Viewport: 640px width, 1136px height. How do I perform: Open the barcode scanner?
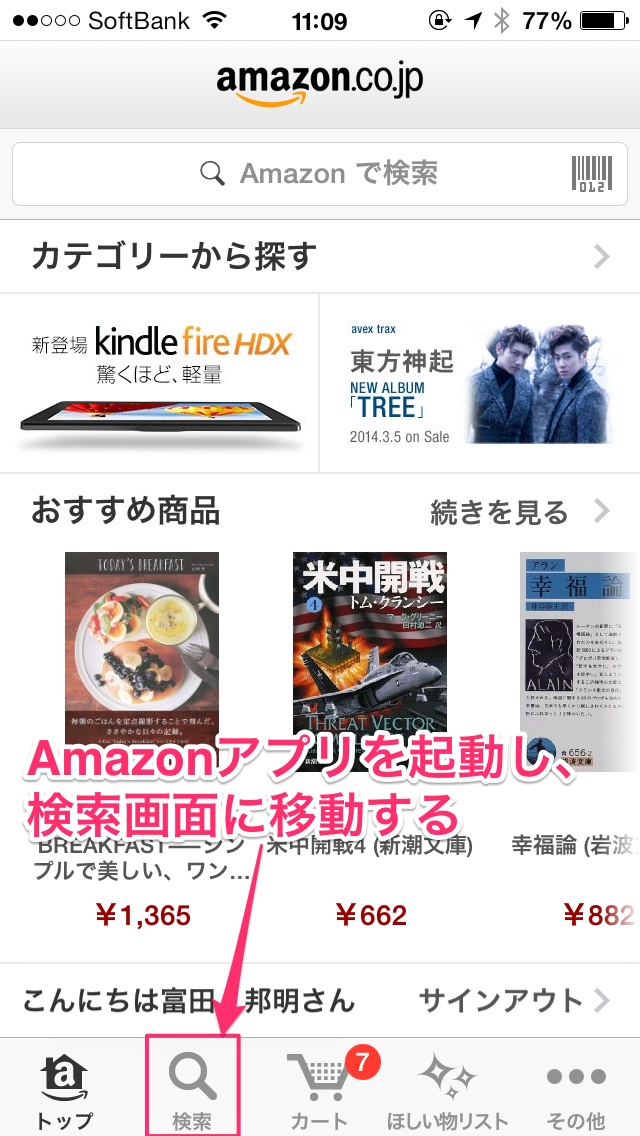point(590,174)
